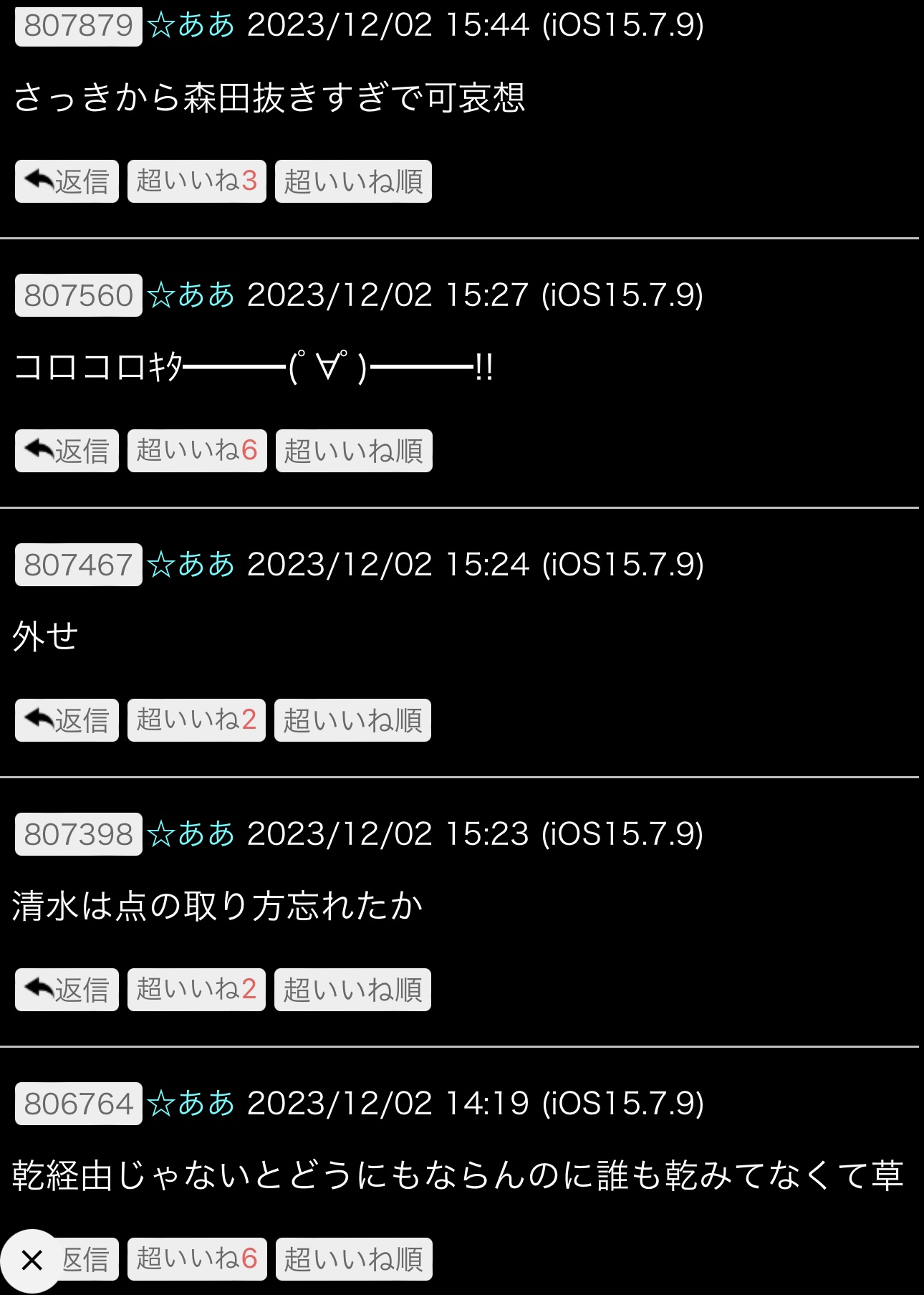
Task: Tap 超いいね on comment 807879
Action: point(196,181)
